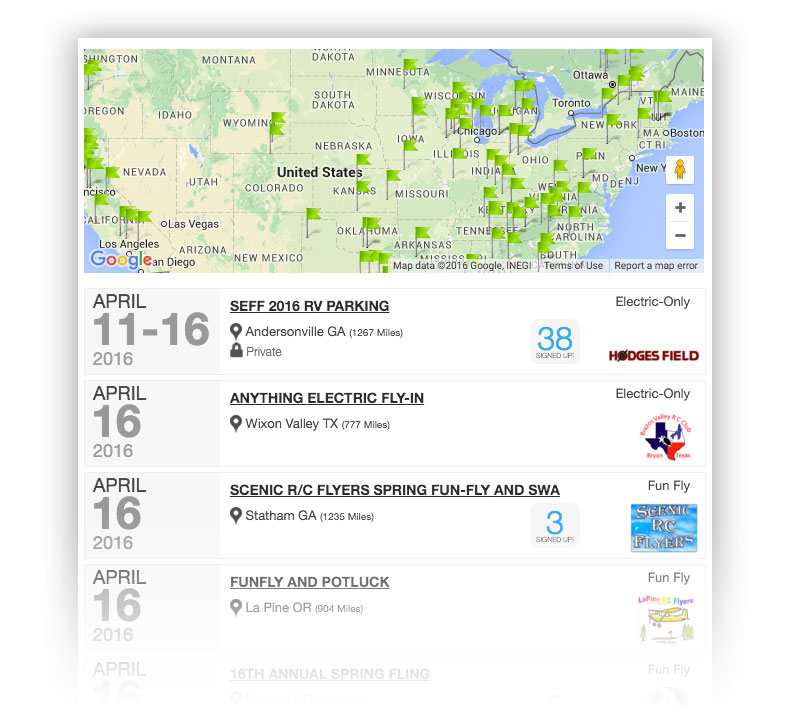Tap the Google logo on the map
791x713 pixels.
pos(120,259)
